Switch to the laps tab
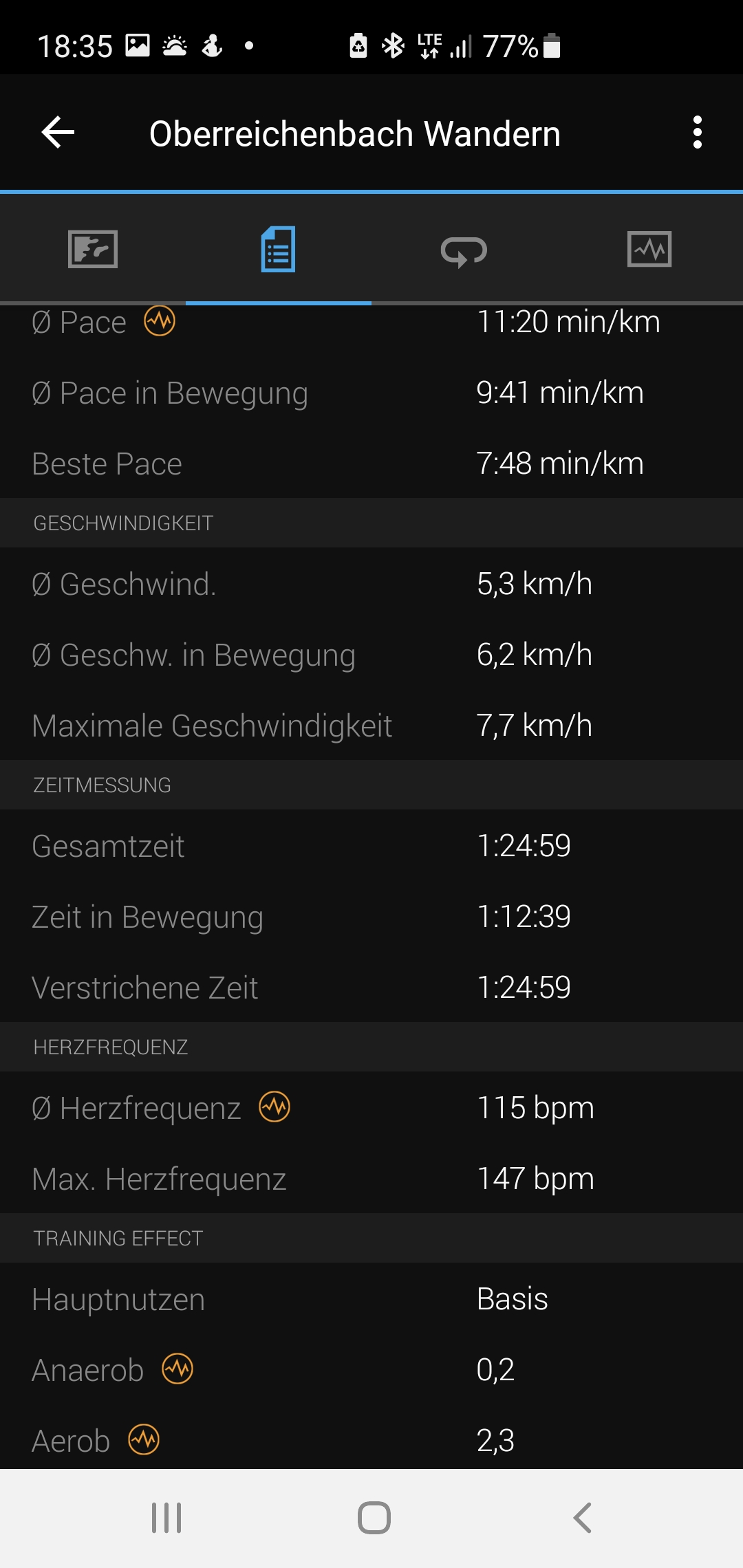This screenshot has height=1568, width=743. coord(464,250)
